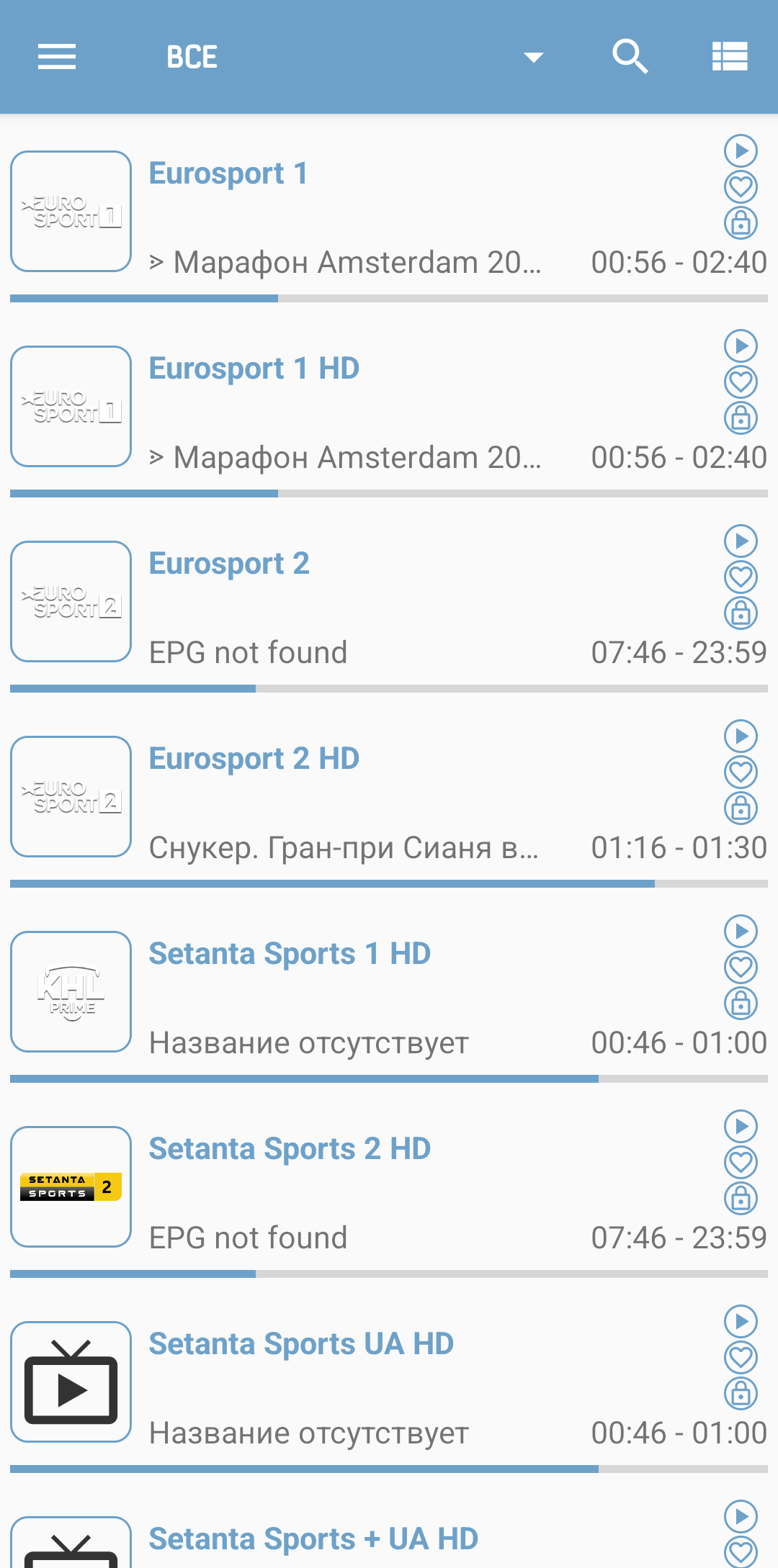The width and height of the screenshot is (778, 1568).
Task: Open the Eurosport 2 HD channel
Action: pos(254,760)
